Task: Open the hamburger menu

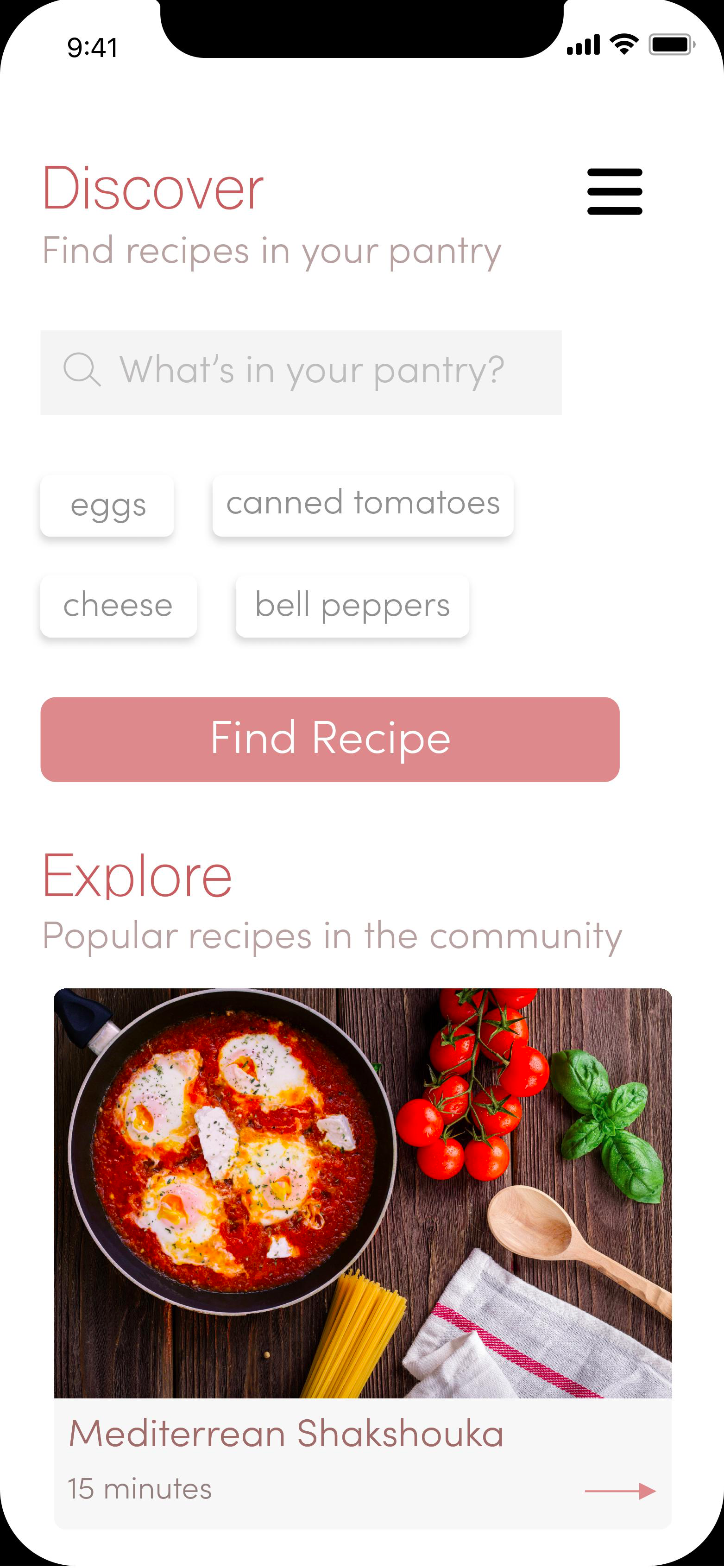Action: point(615,192)
